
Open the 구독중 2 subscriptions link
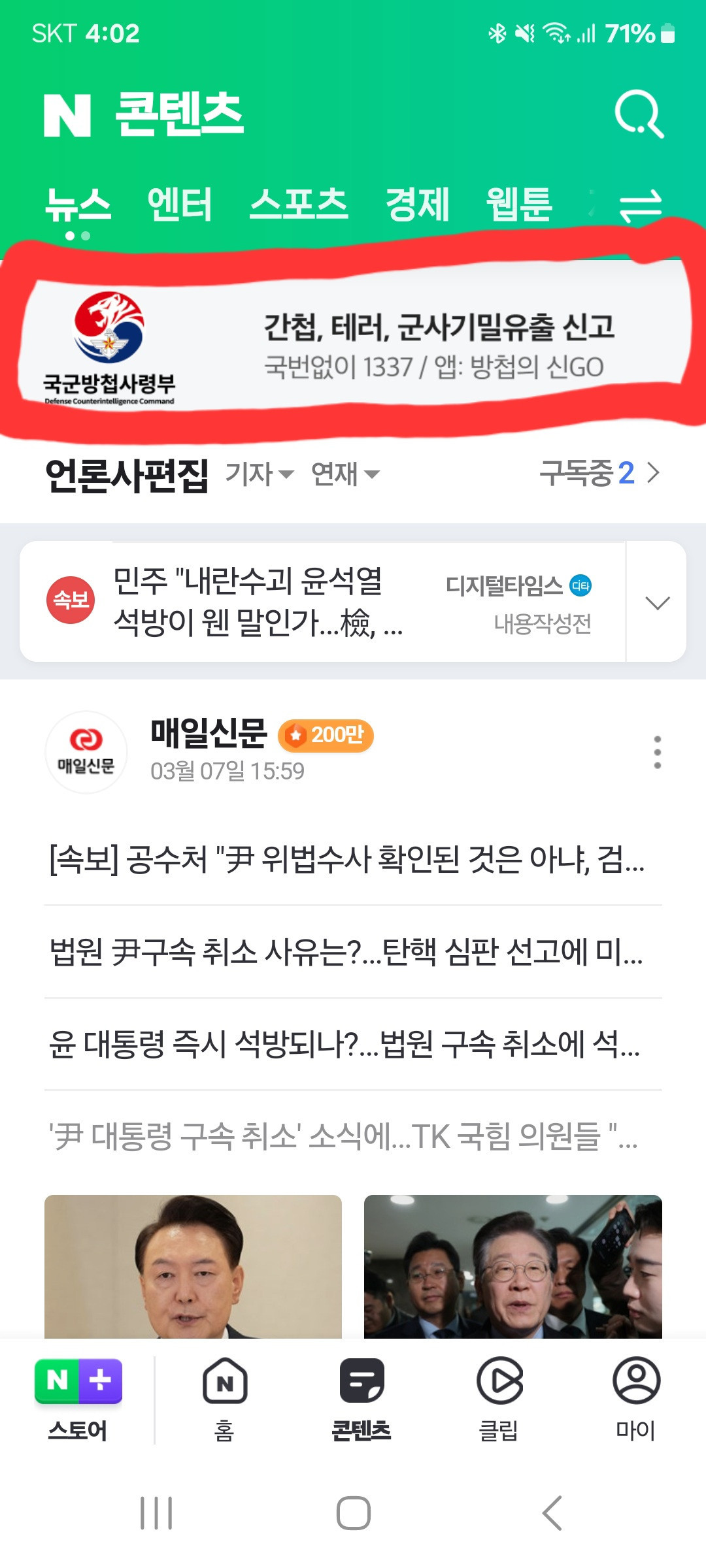[x=599, y=472]
